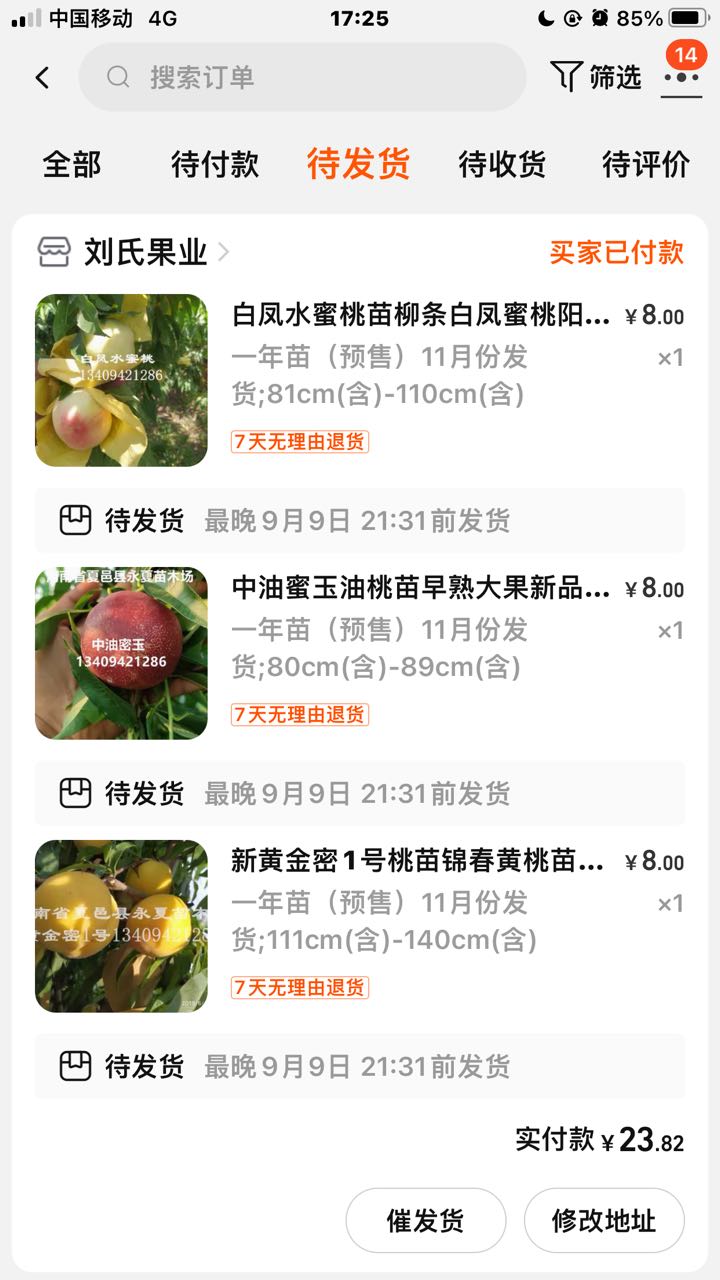The height and width of the screenshot is (1280, 720).
Task: Open the 中油蜜玉油桃苗 order item
Action: point(420,588)
